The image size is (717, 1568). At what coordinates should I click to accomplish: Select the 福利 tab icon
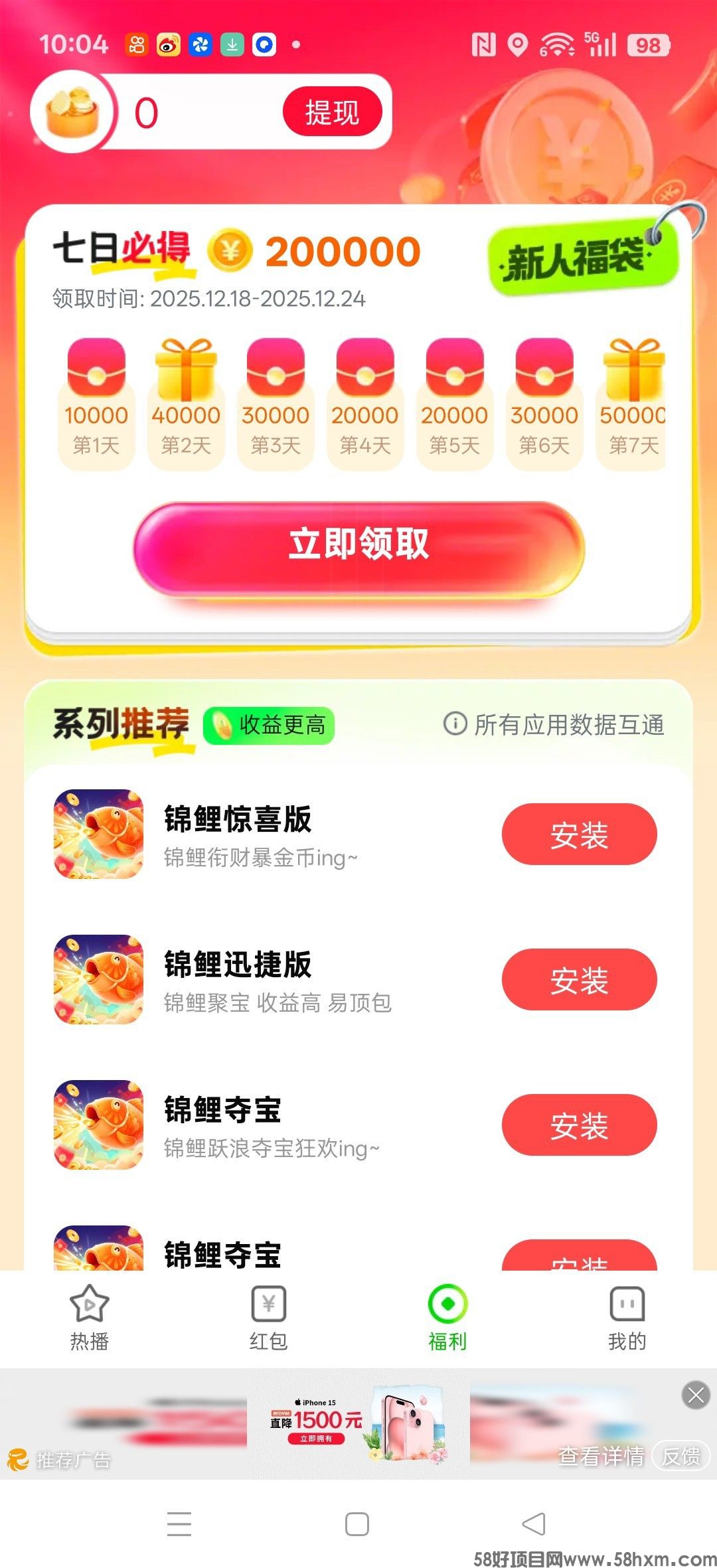coord(447,1302)
